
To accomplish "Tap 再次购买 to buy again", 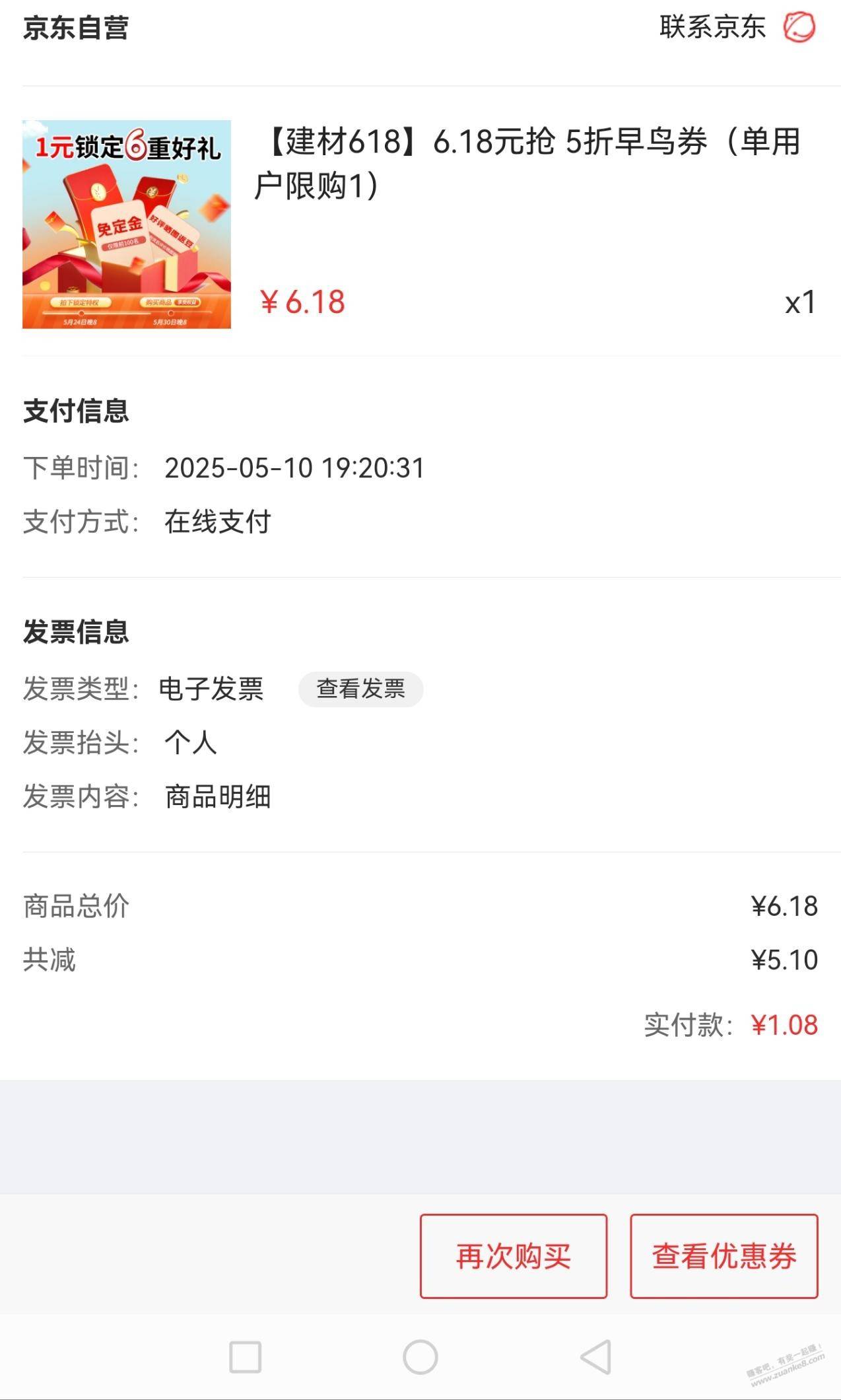I will click(x=513, y=1255).
